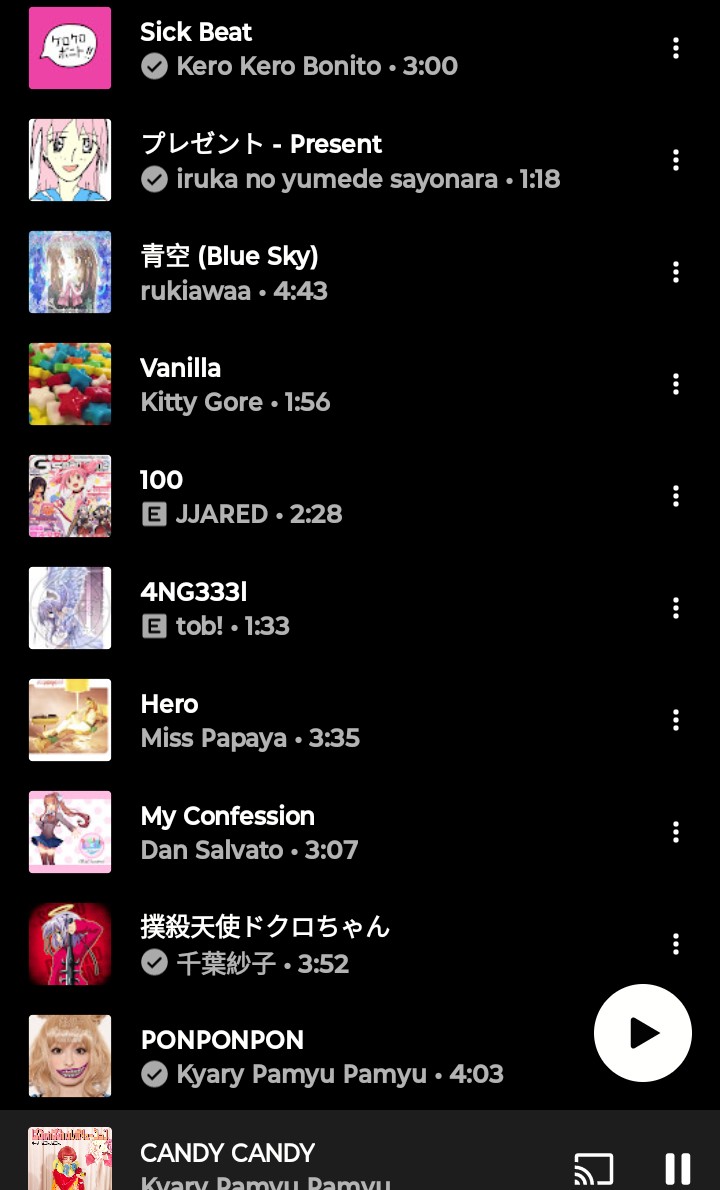Screen dimensions: 720x1190
Task: Open more options for Hero
Action: [676, 720]
